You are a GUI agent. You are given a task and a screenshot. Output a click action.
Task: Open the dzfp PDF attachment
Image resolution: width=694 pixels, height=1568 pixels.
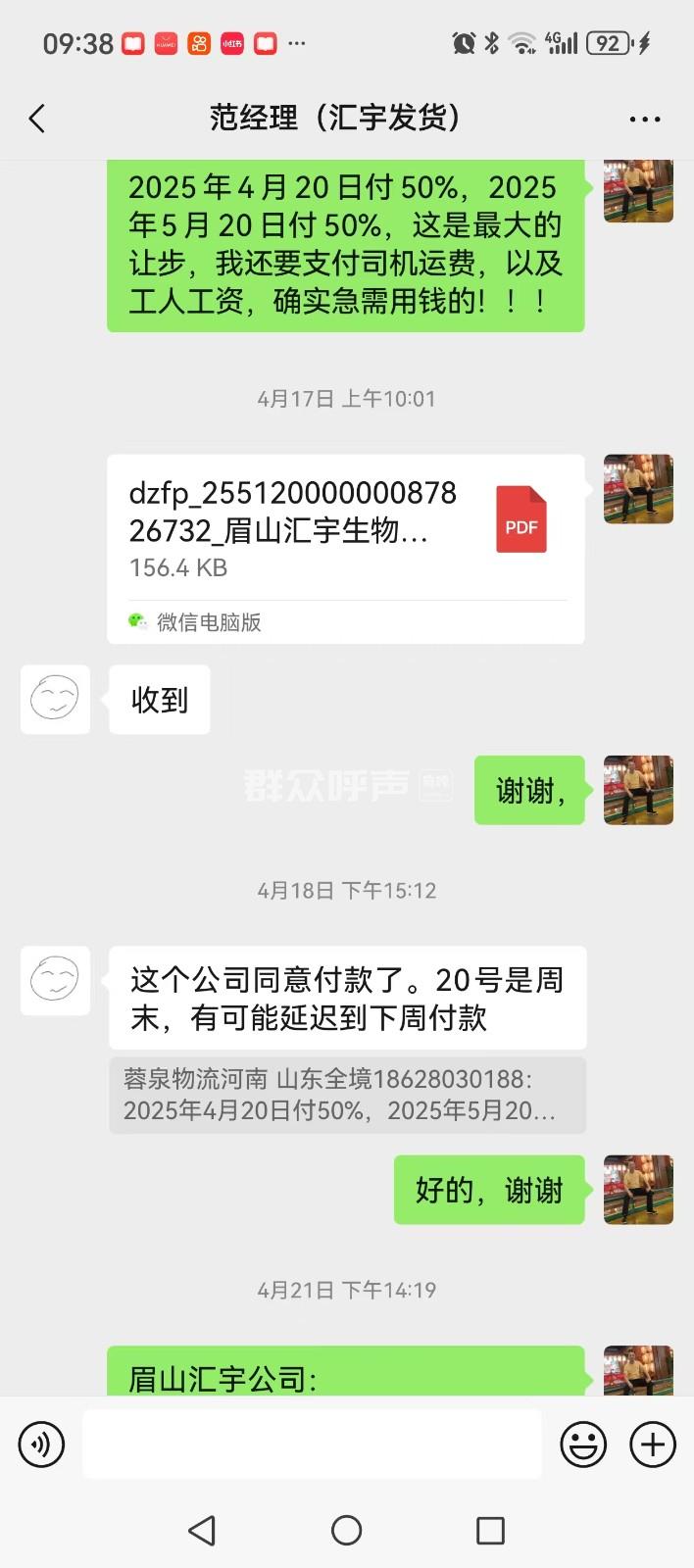[345, 529]
